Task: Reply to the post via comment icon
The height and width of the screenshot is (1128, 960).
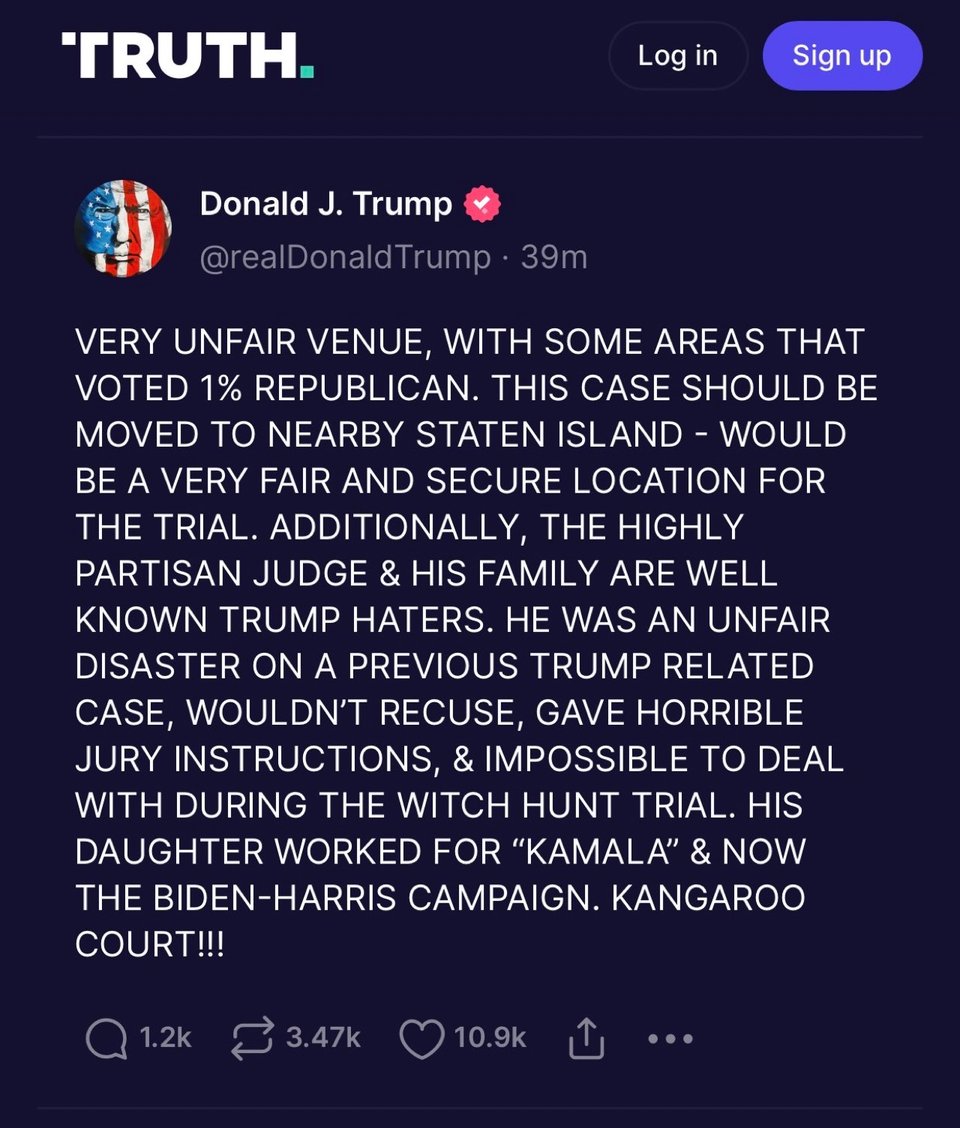Action: pyautogui.click(x=107, y=1038)
